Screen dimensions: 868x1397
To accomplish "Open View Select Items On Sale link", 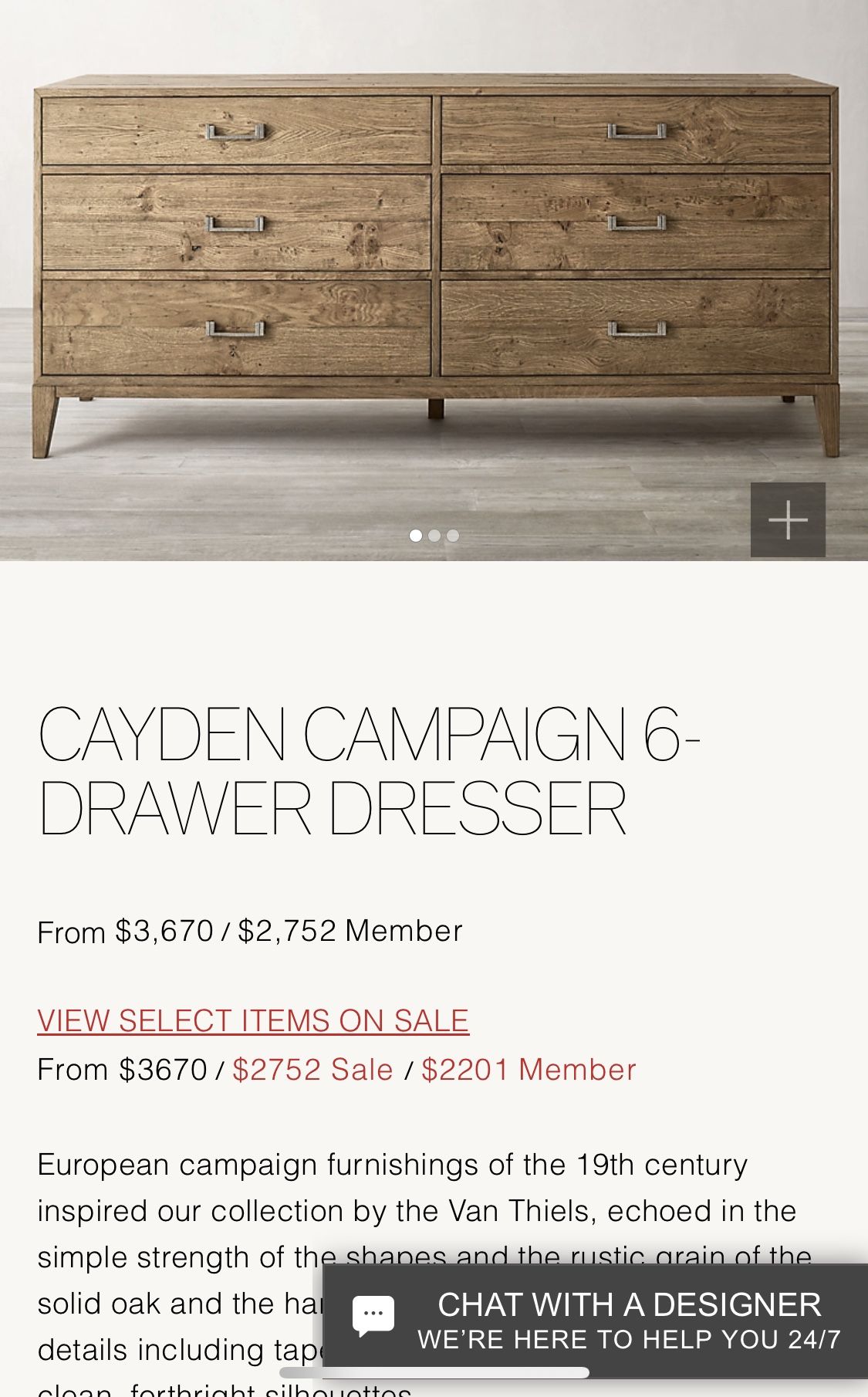I will (x=253, y=1020).
